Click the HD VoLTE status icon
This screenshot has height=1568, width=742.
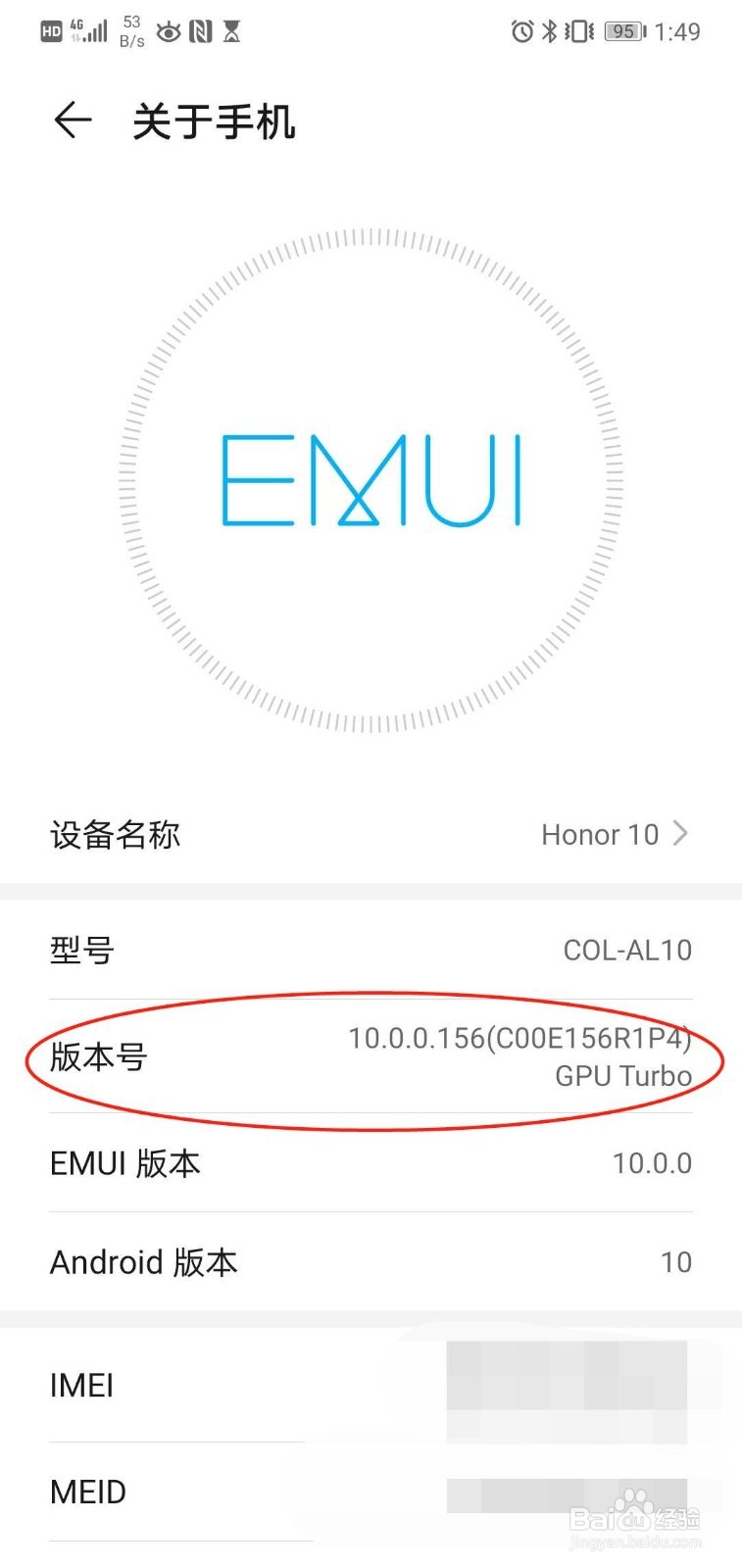click(x=50, y=30)
